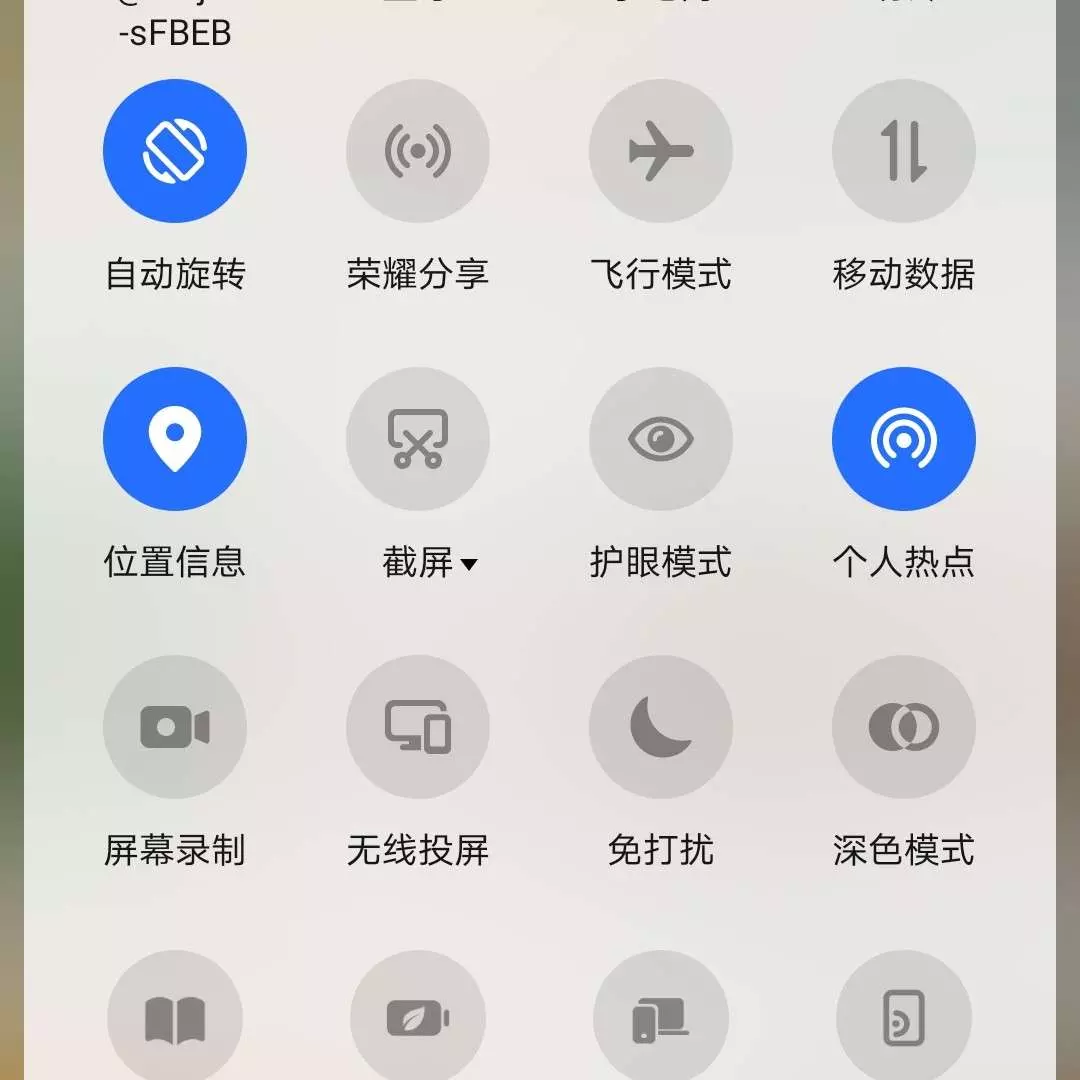Open wireless projection (无线投屏)

click(418, 727)
